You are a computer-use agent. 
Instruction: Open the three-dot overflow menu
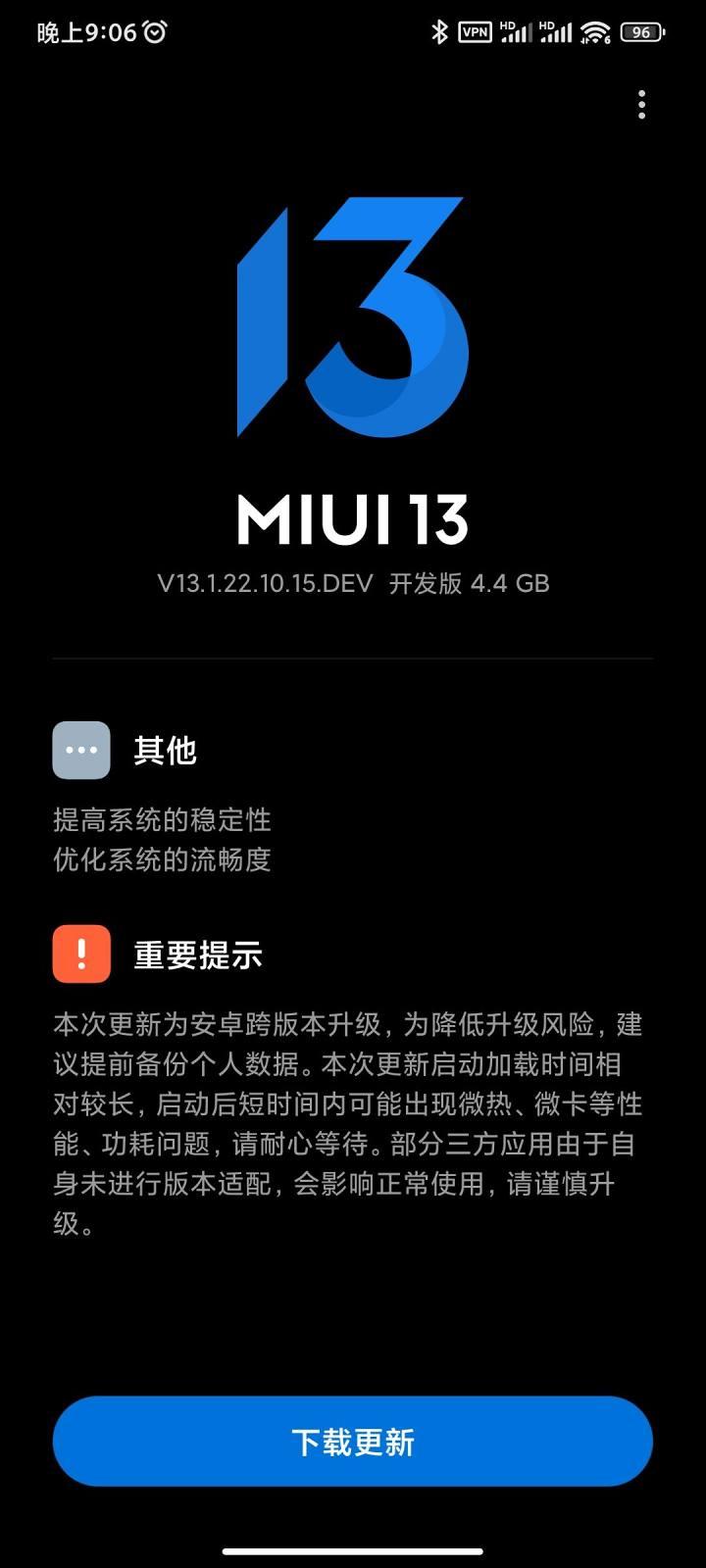pyautogui.click(x=641, y=105)
